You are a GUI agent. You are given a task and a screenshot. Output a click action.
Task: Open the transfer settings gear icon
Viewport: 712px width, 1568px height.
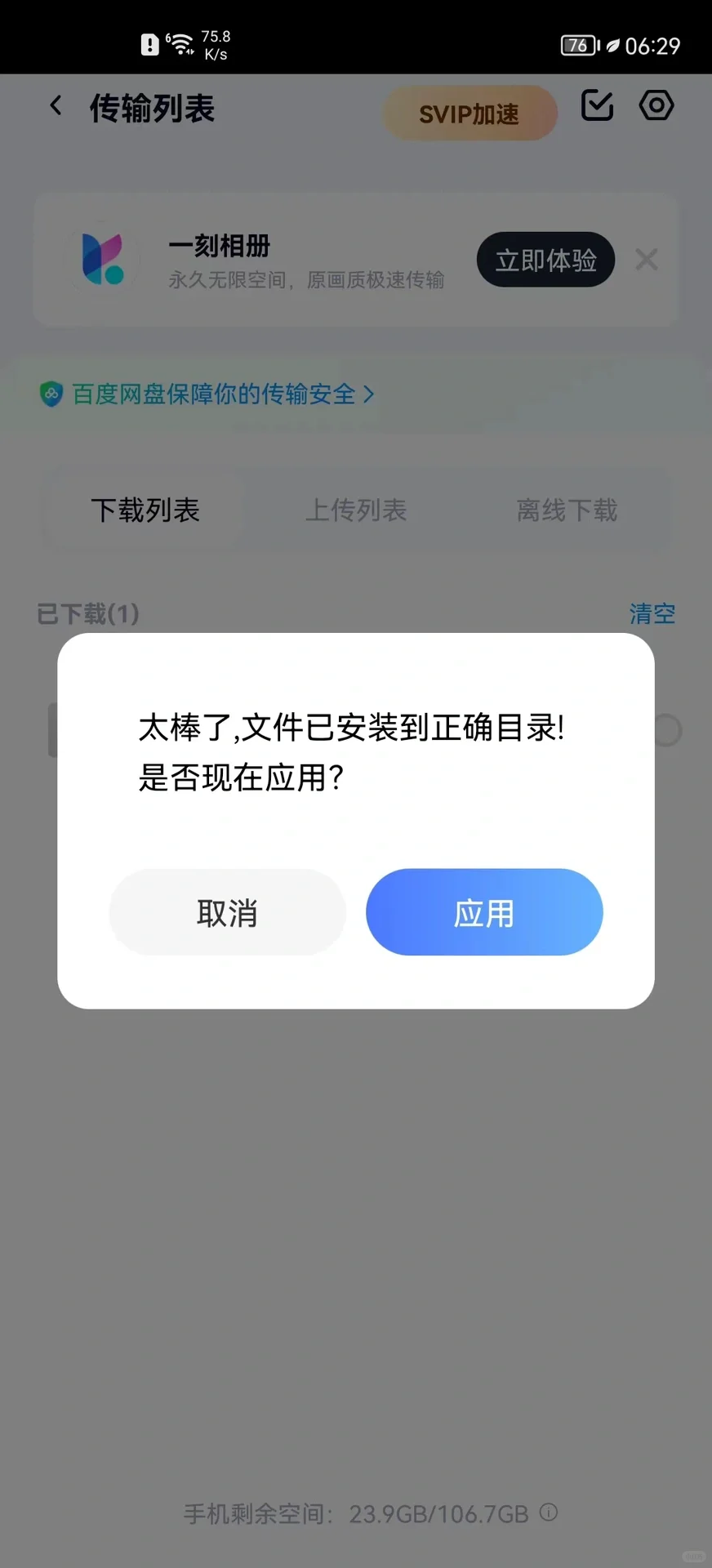(656, 105)
